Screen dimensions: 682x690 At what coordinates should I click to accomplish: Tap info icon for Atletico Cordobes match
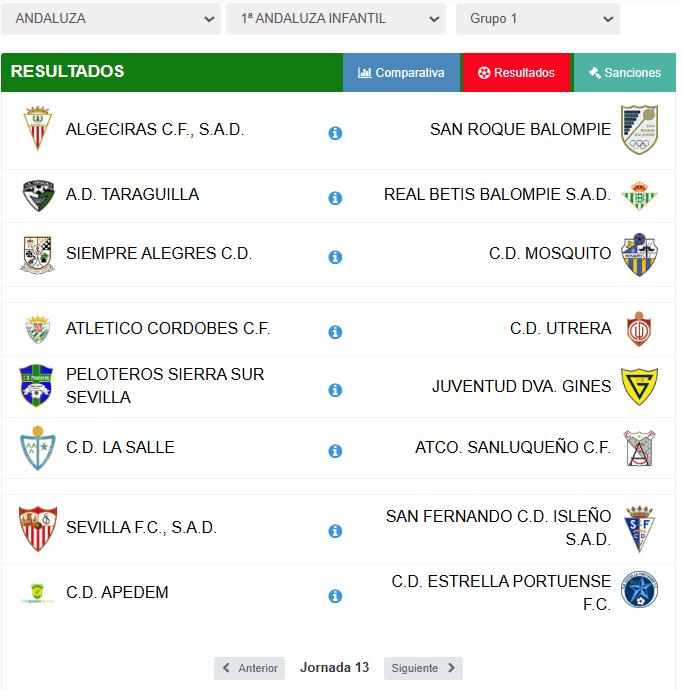coord(335,332)
